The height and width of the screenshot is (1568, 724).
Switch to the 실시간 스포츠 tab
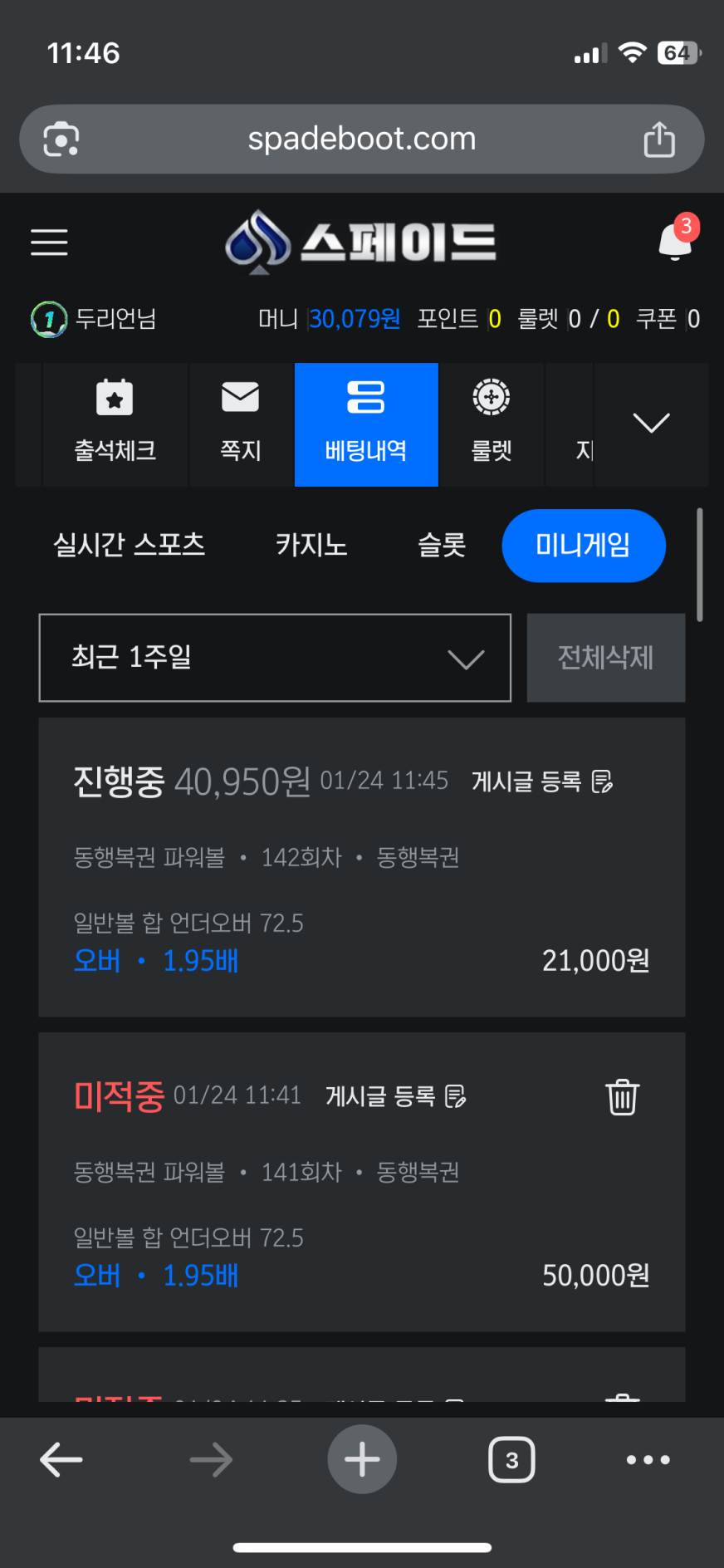(x=130, y=546)
